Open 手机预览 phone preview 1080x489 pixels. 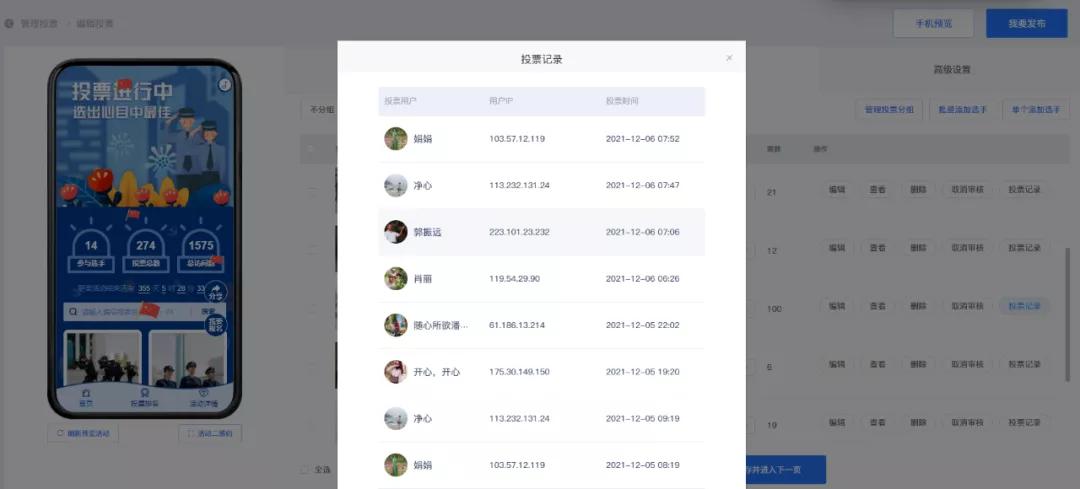point(933,23)
